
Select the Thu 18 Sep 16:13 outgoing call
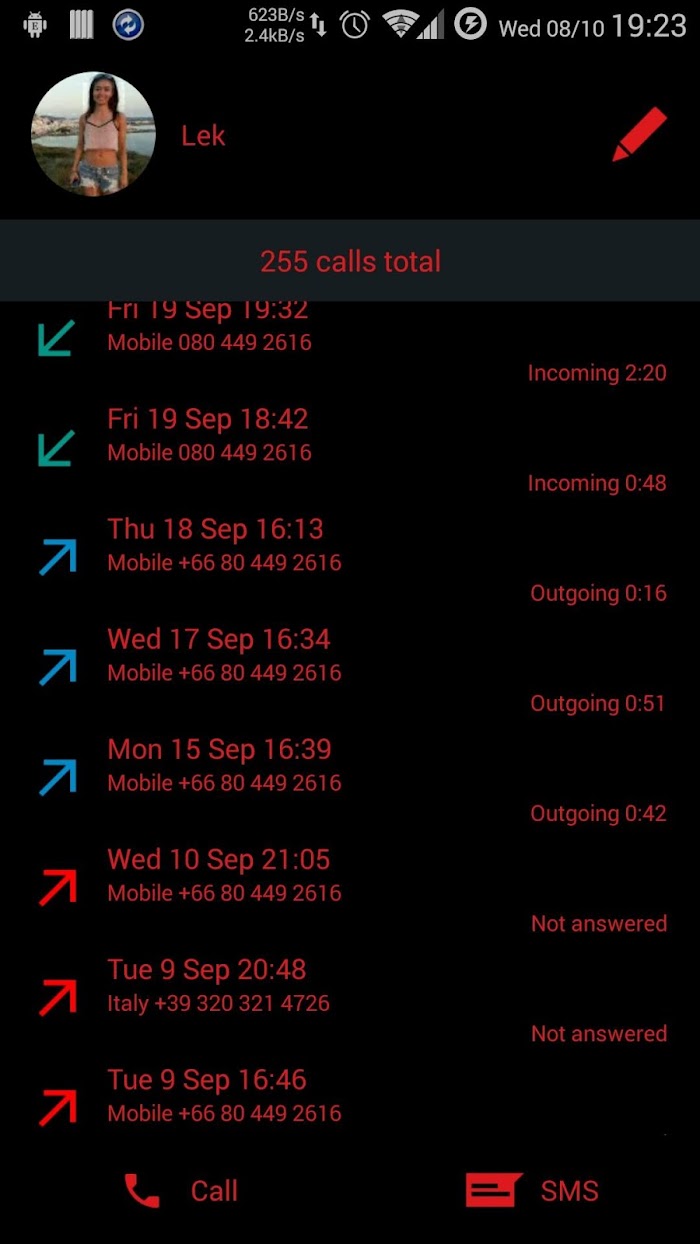point(350,560)
